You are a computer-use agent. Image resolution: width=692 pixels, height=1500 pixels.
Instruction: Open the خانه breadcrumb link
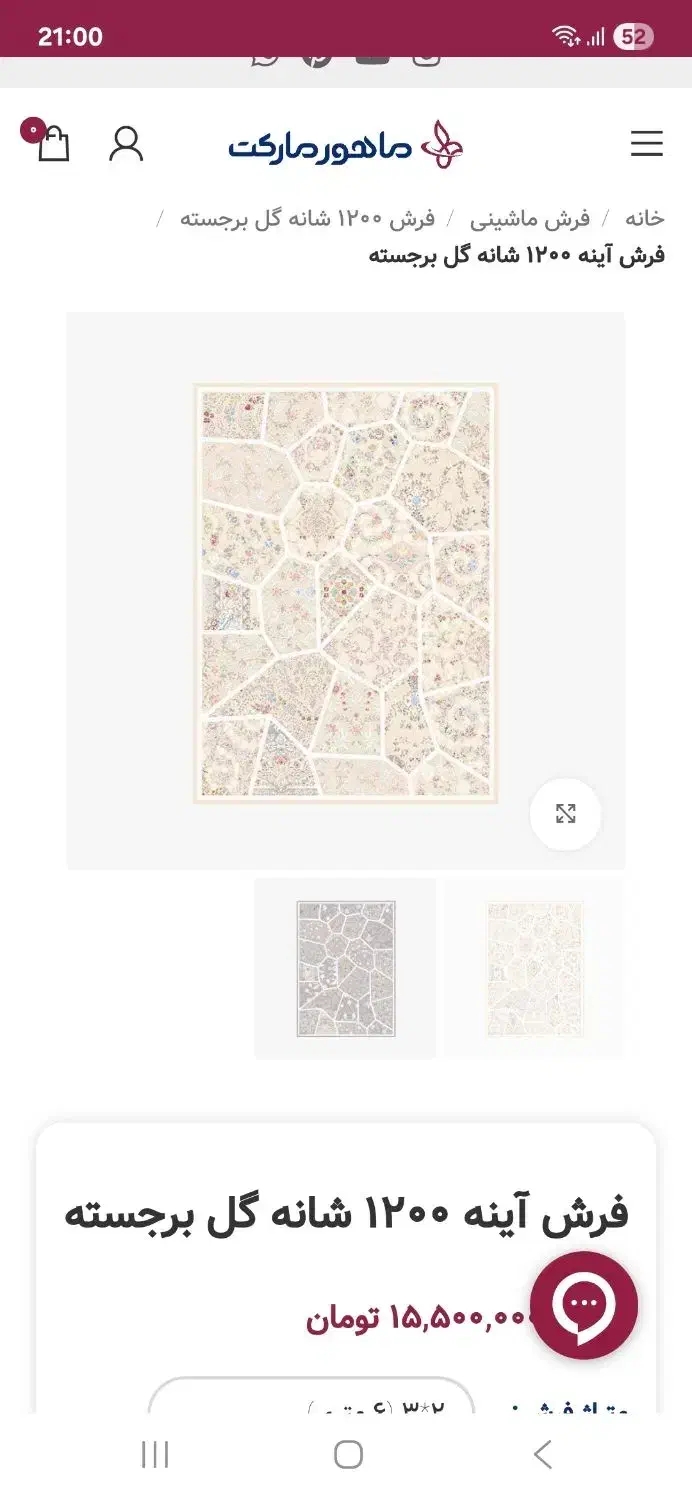[x=644, y=218]
